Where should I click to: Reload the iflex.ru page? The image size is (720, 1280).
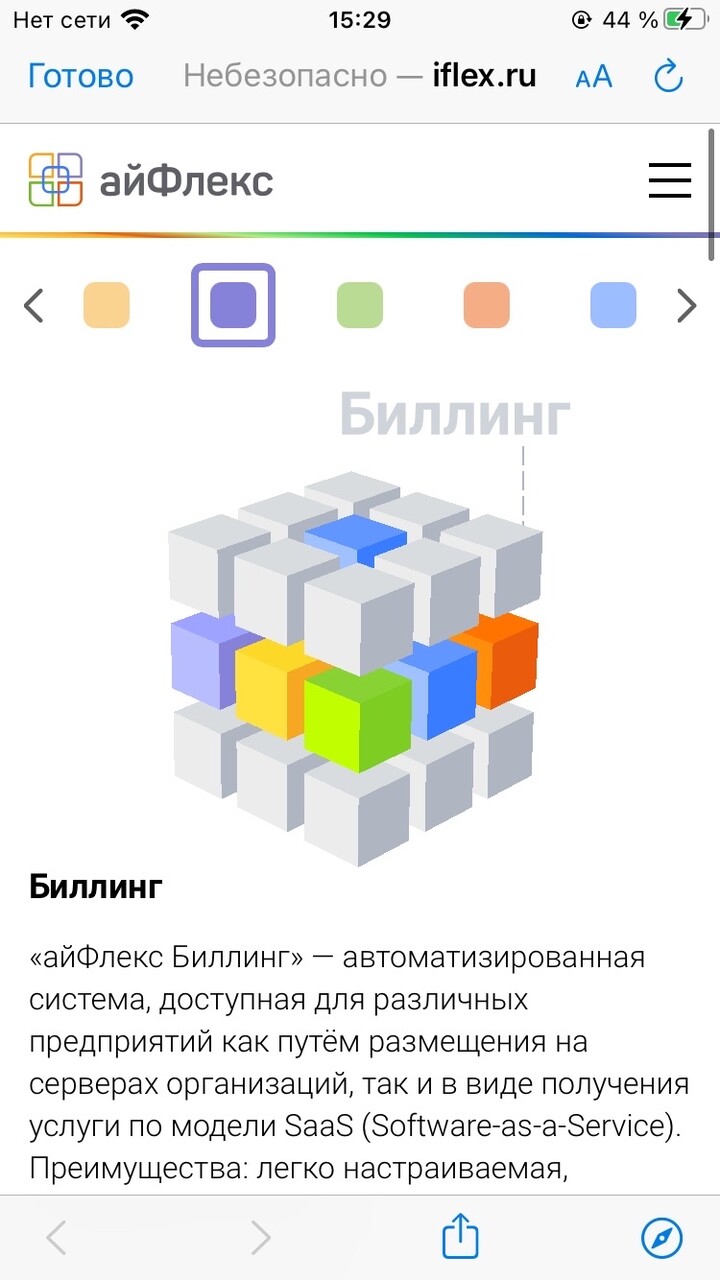[668, 76]
